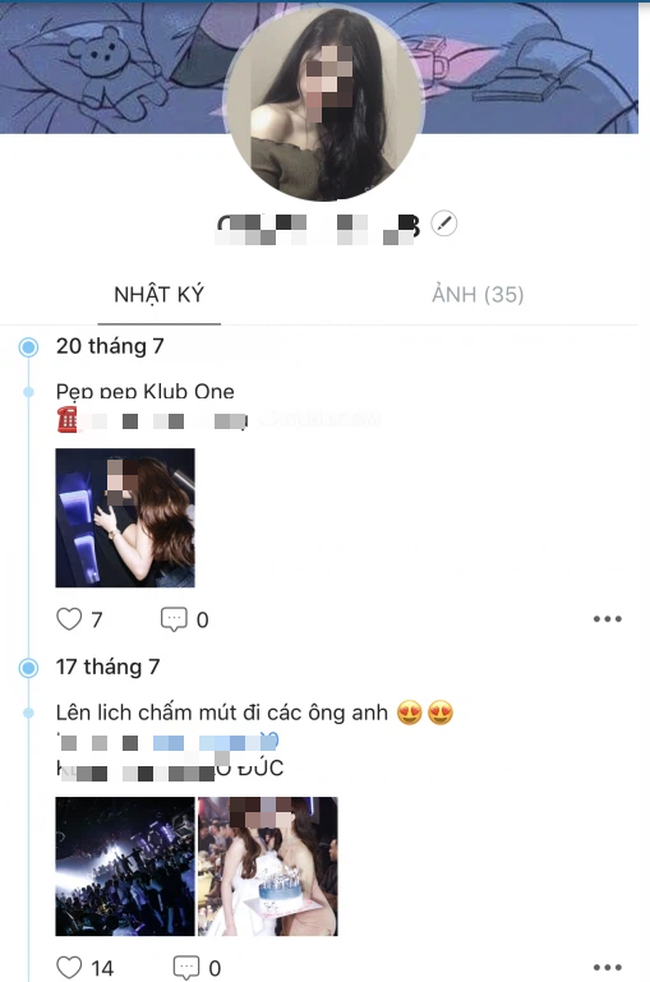
Task: Open more options for 17 tháng 7 post
Action: [607, 967]
